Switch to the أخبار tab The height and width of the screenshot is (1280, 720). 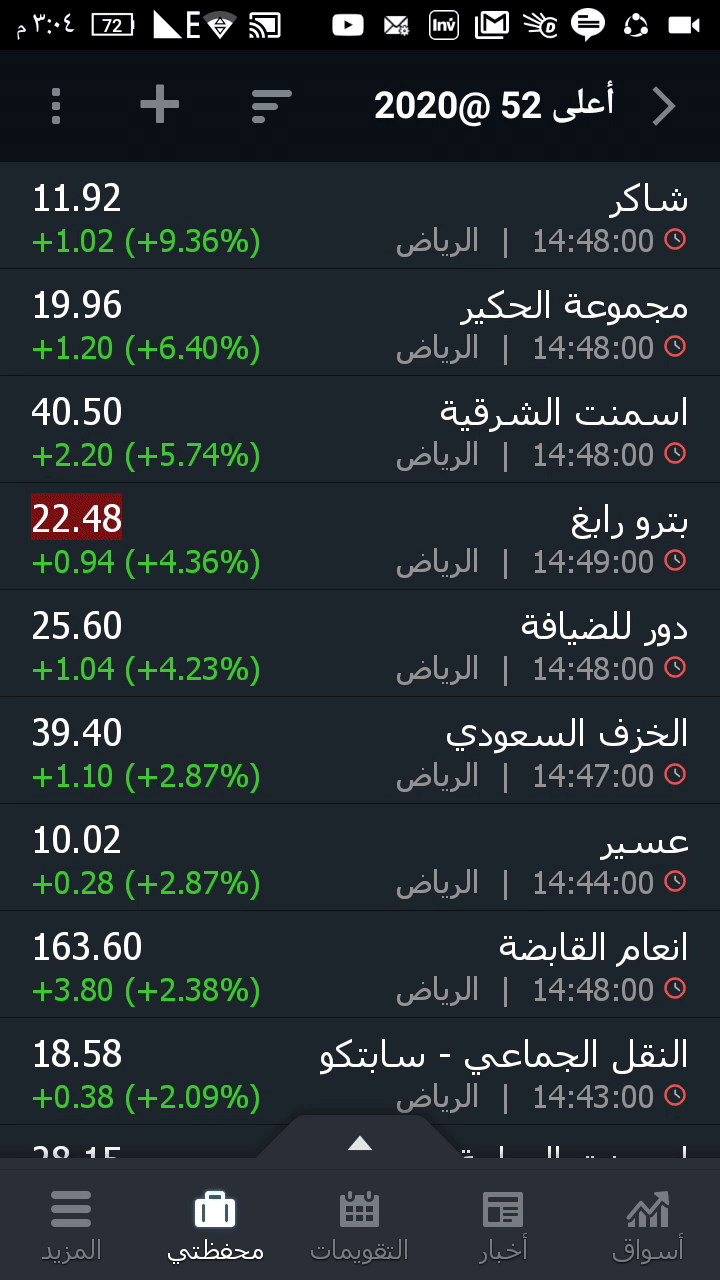coord(504,1225)
